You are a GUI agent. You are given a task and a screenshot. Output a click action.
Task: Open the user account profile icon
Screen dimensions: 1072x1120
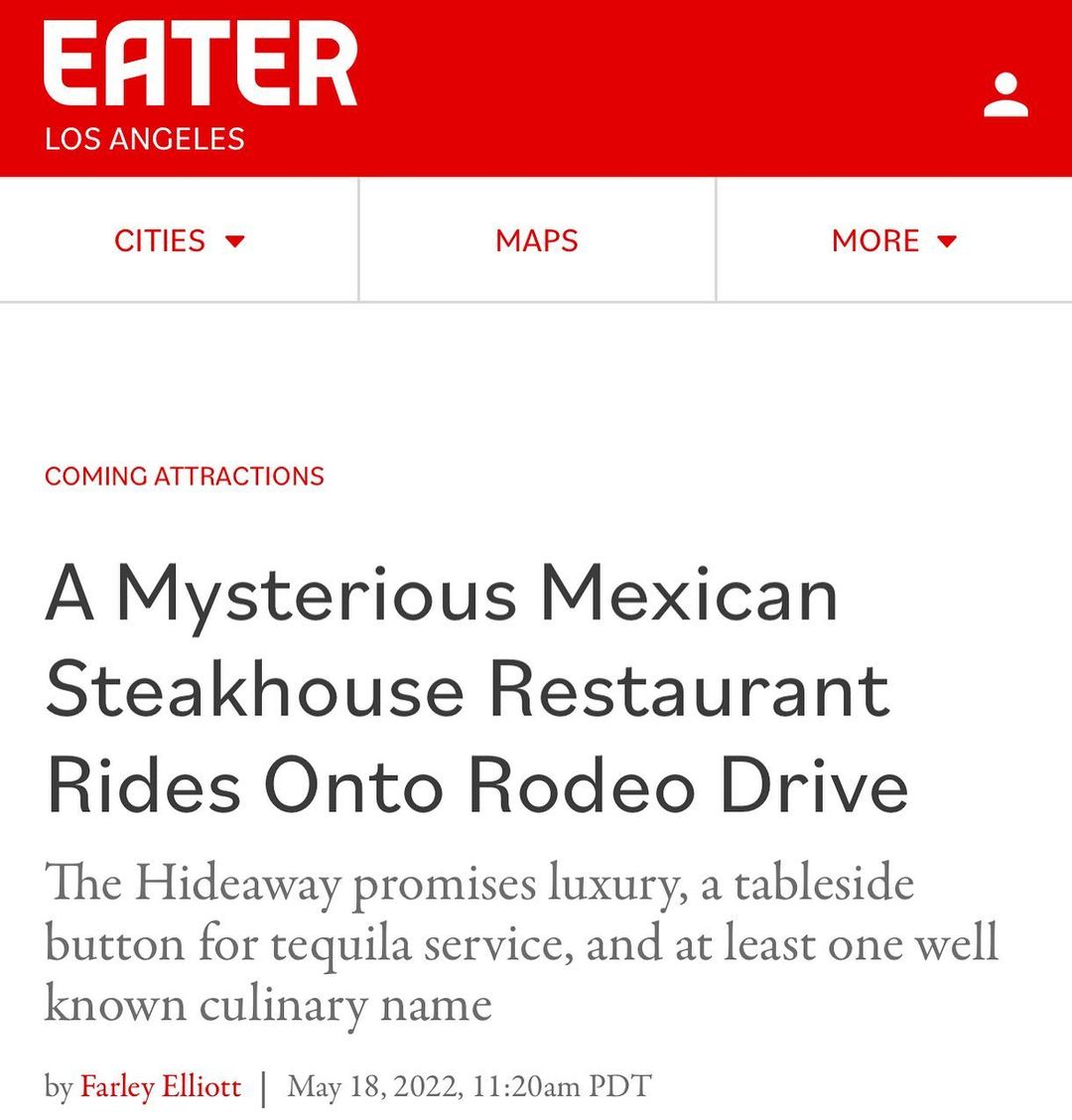(x=1005, y=94)
